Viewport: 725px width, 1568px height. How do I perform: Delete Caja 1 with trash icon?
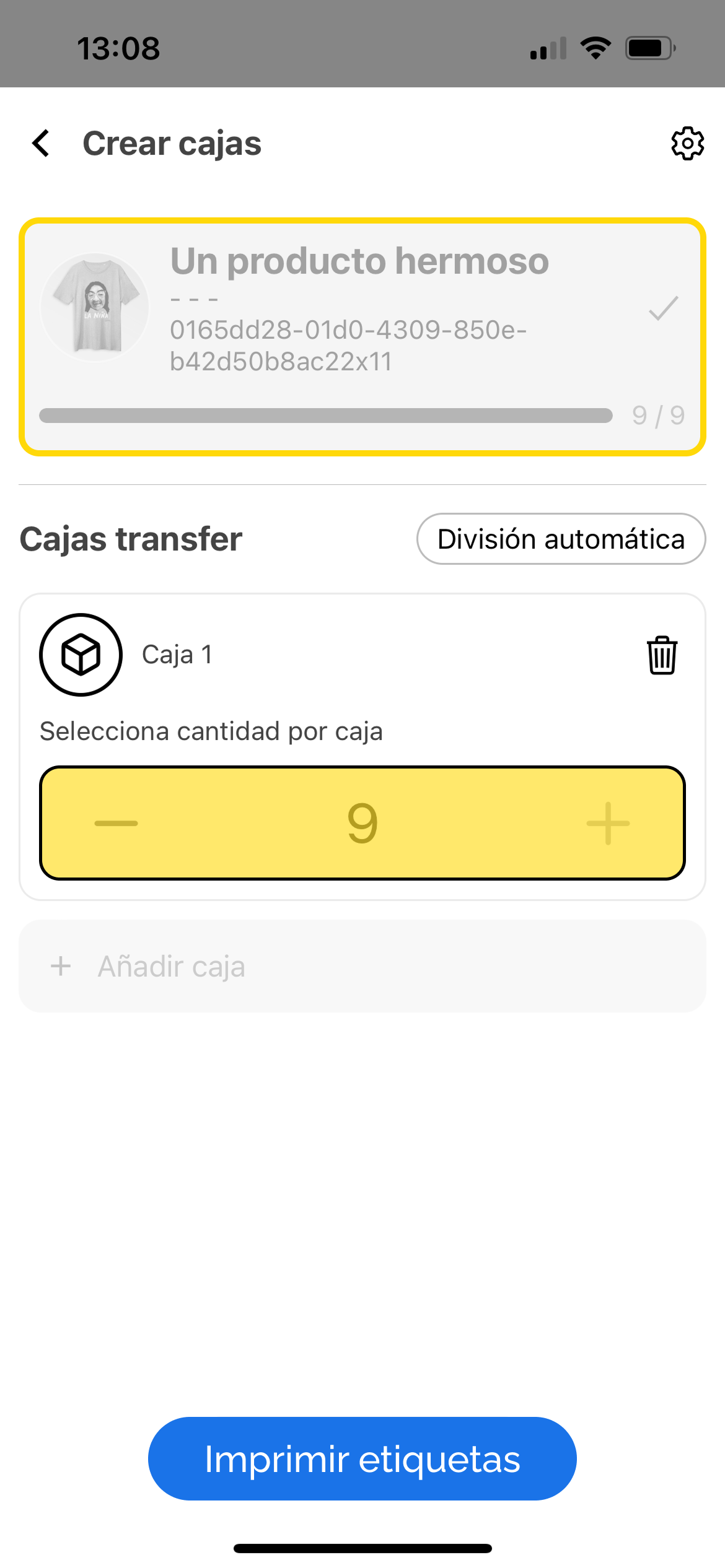point(662,655)
